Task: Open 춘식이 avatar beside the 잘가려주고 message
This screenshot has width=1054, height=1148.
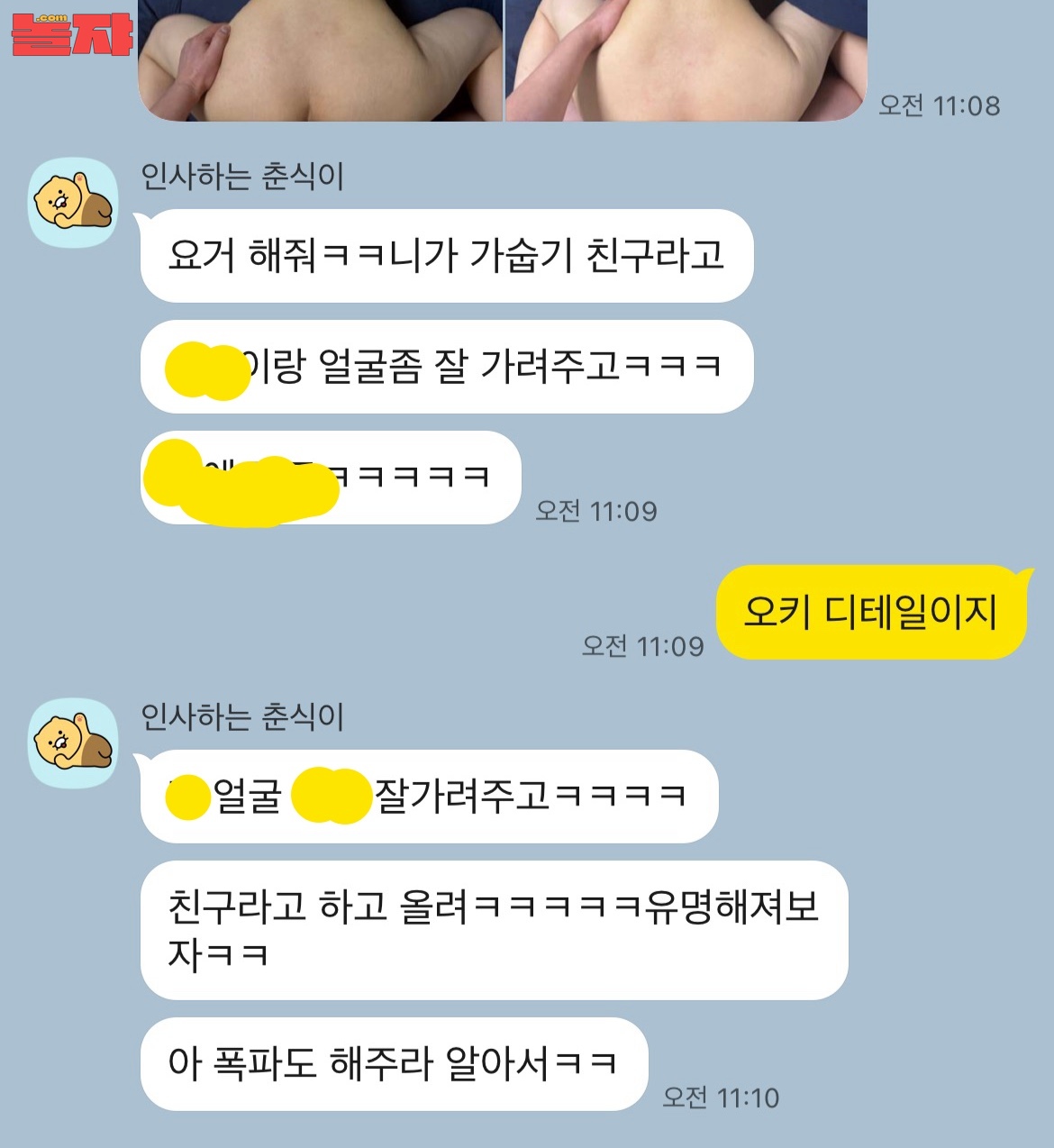Action: [x=73, y=743]
